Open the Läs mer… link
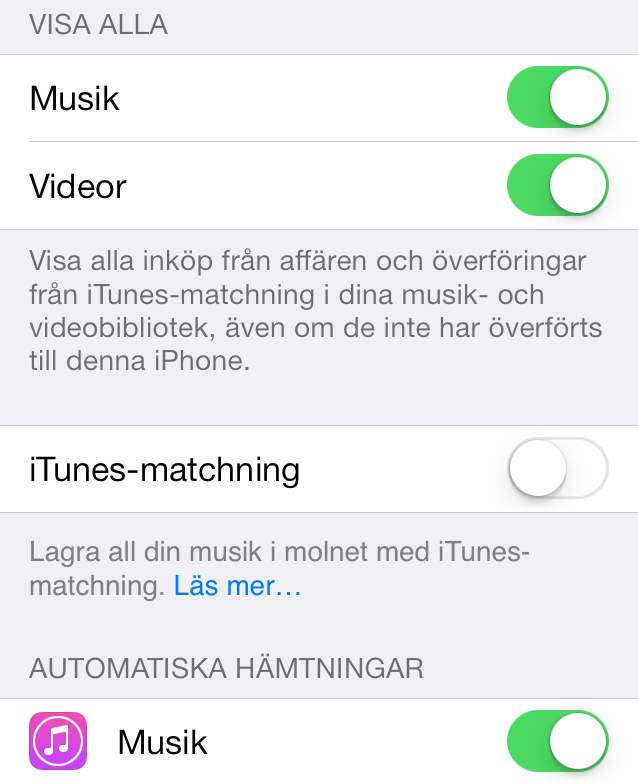This screenshot has height=783, width=638. pyautogui.click(x=237, y=587)
